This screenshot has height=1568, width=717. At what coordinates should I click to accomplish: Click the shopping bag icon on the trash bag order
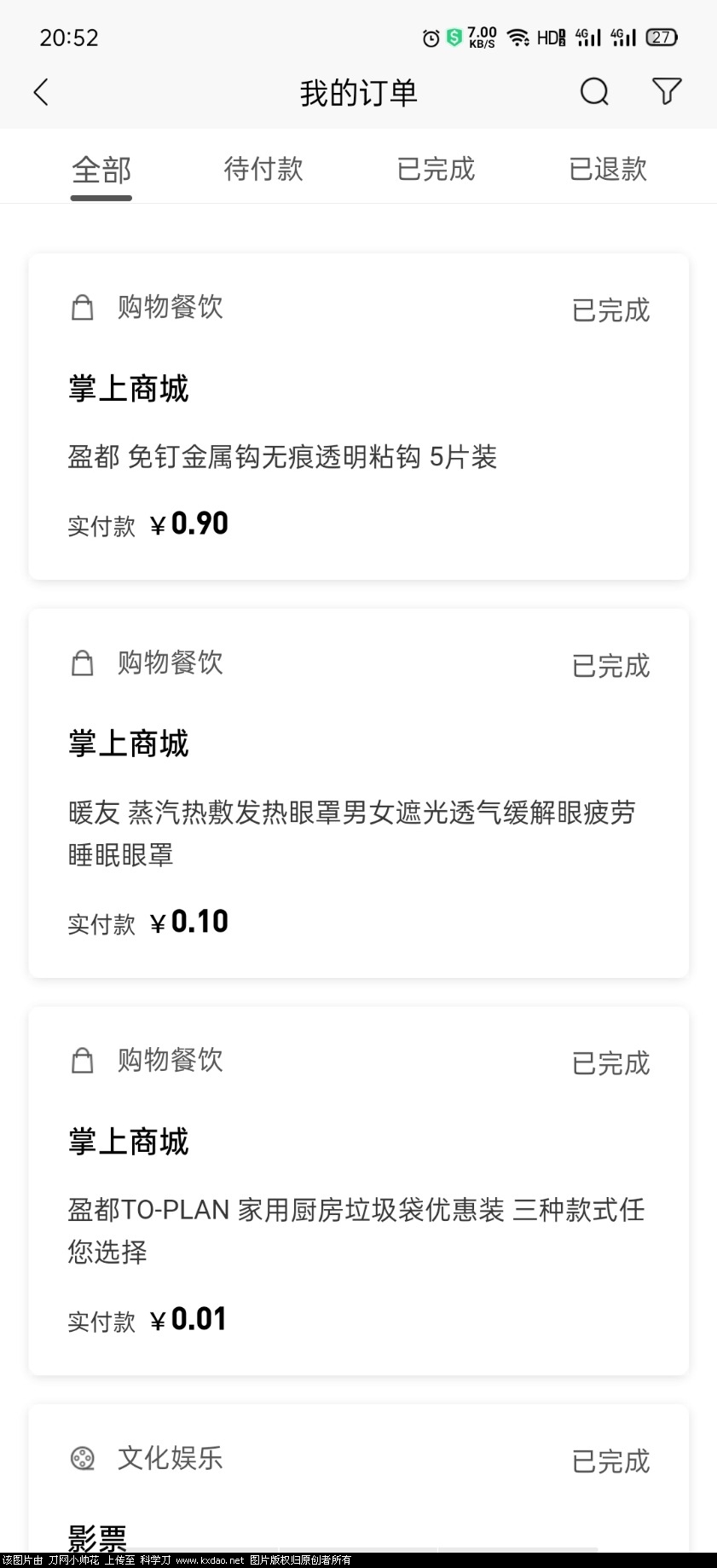82,1060
